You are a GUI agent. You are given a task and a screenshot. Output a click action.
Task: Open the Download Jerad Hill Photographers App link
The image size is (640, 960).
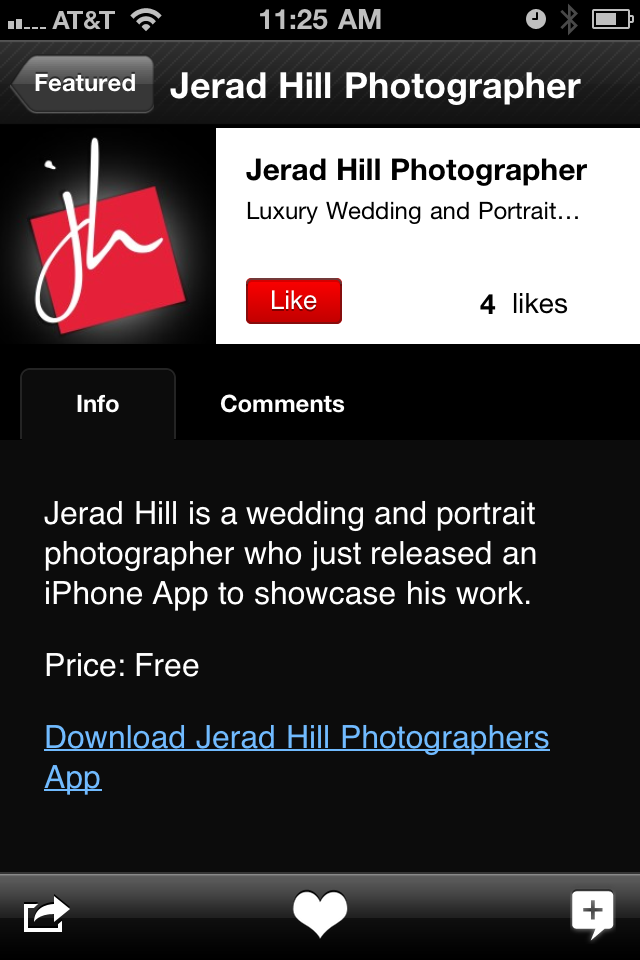(296, 738)
